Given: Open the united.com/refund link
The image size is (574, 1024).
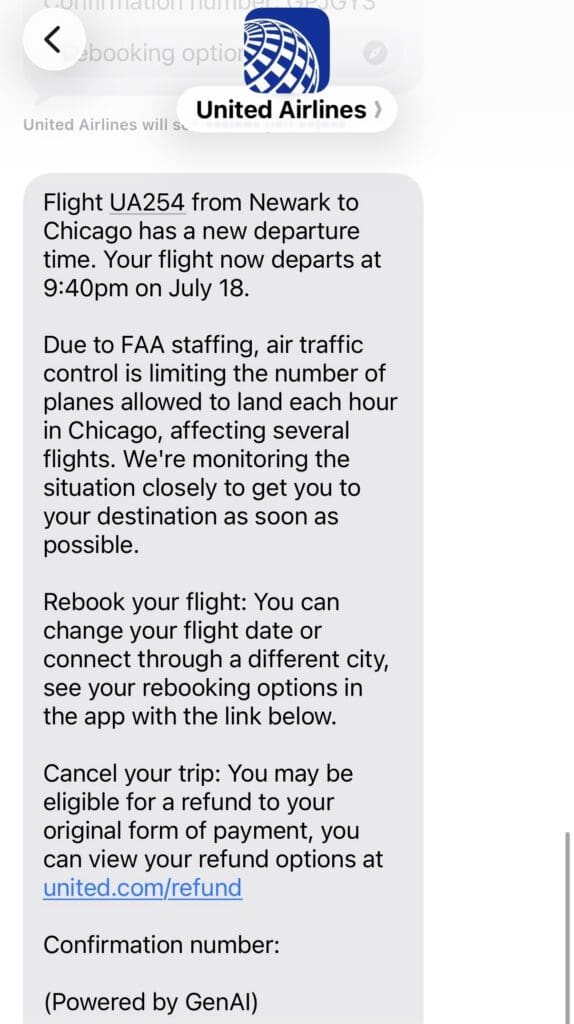Looking at the screenshot, I should pyautogui.click(x=142, y=888).
